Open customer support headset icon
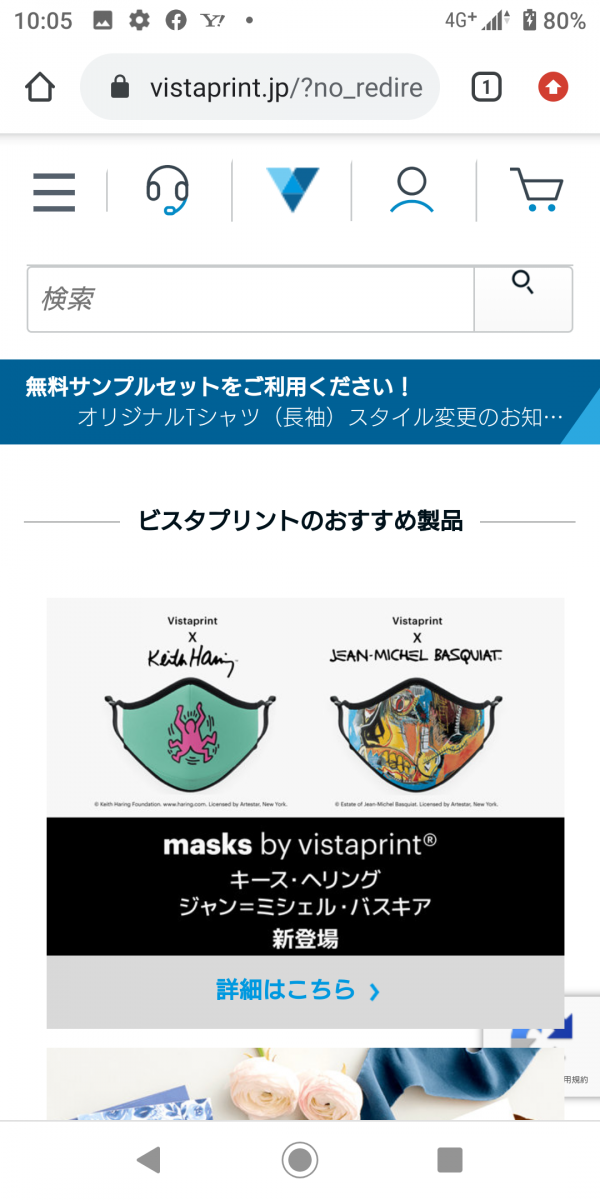Screen dimensions: 600x1200 coord(168,190)
